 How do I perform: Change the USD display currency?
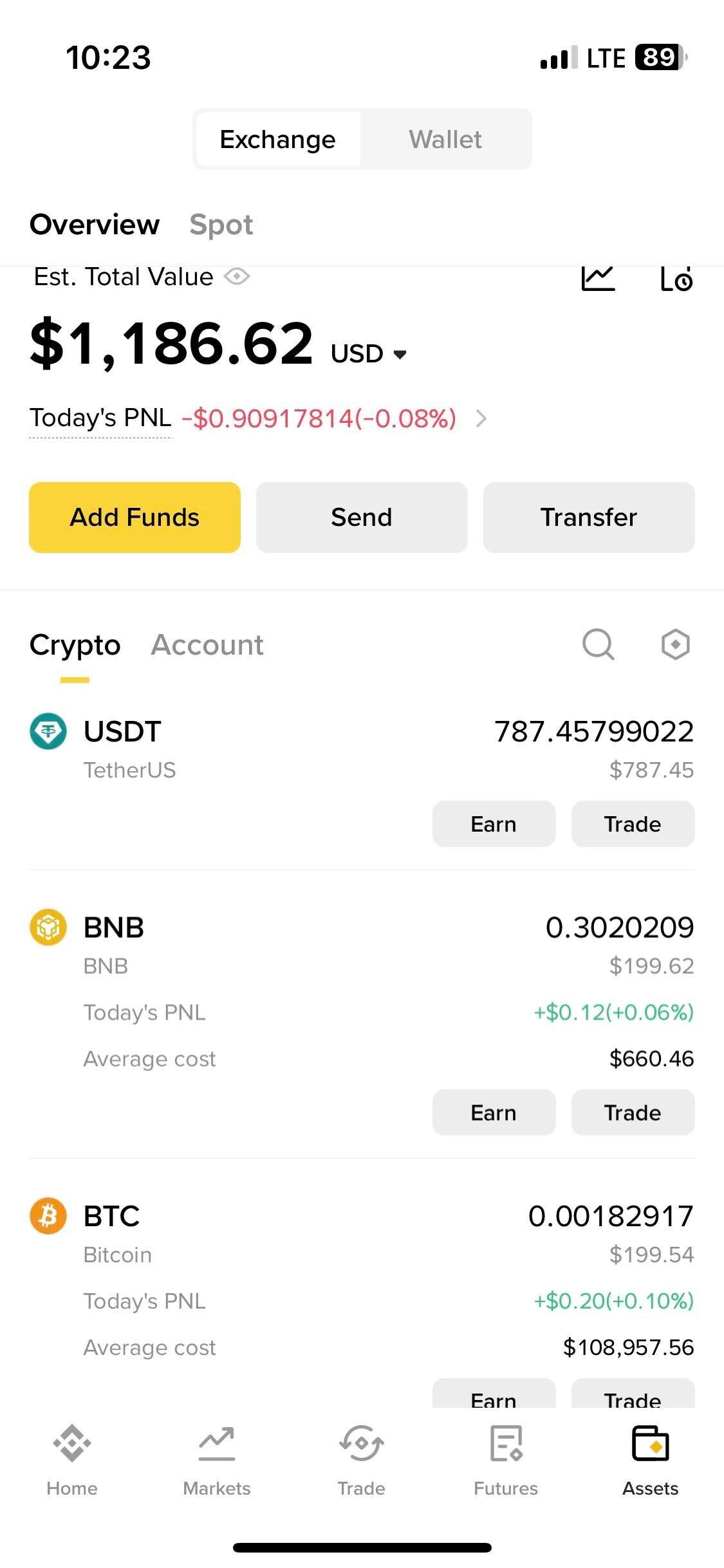click(369, 354)
